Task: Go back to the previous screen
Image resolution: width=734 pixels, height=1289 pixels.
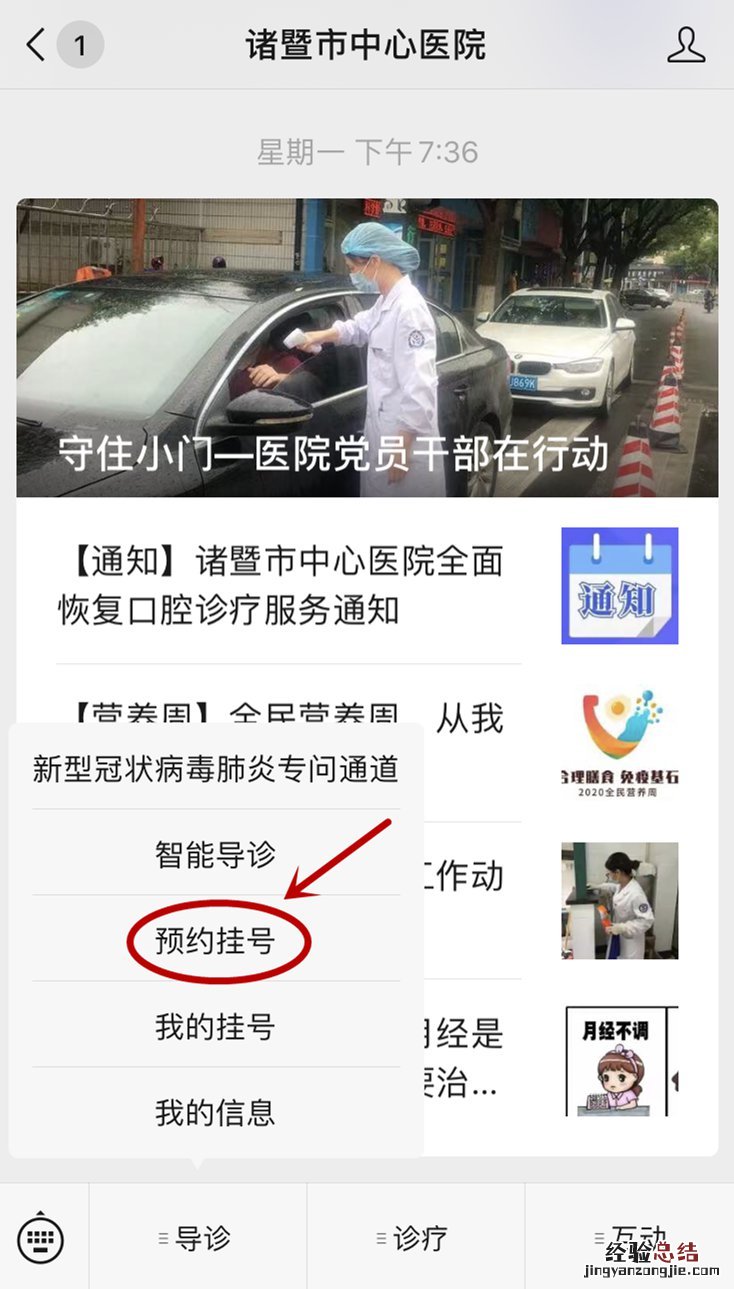Action: pos(36,45)
